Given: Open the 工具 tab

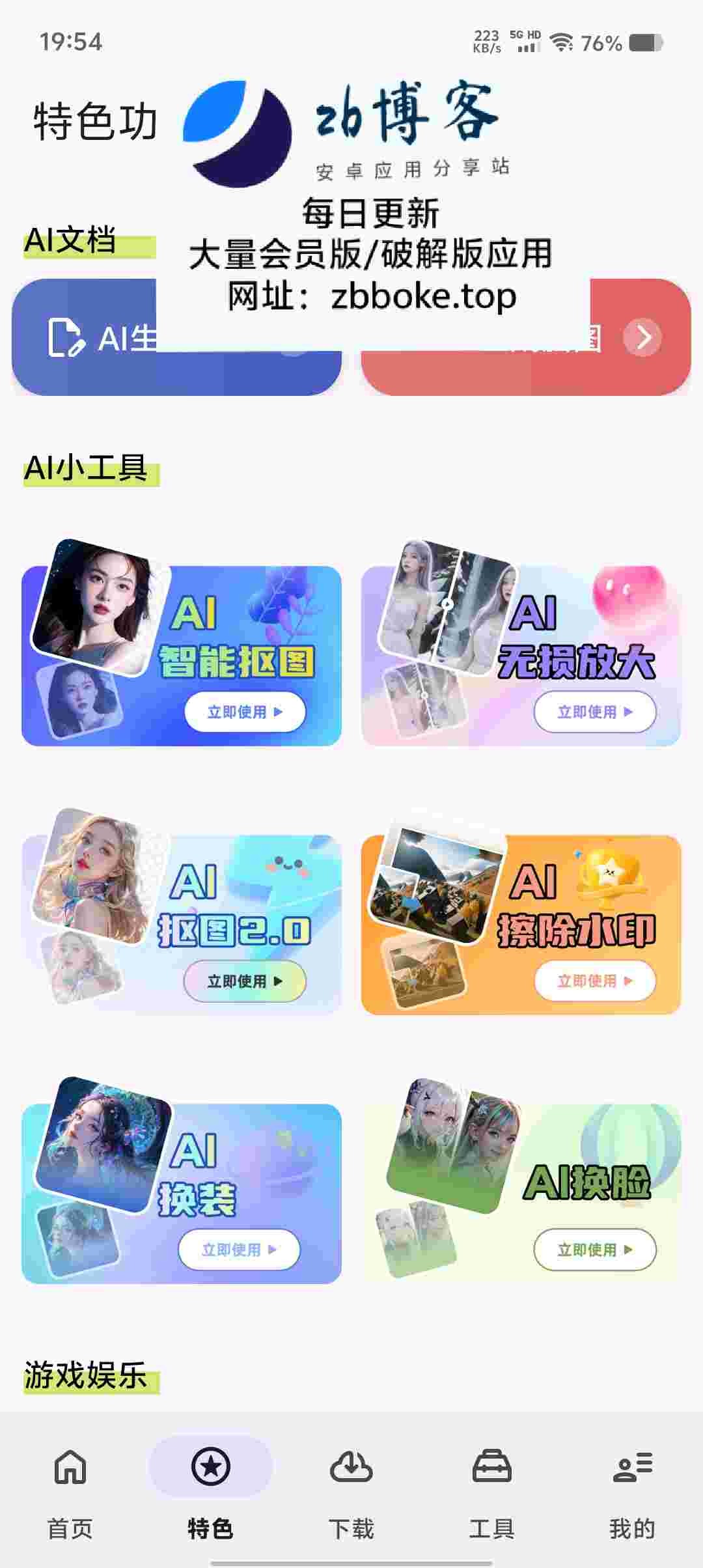Looking at the screenshot, I should [x=491, y=1491].
